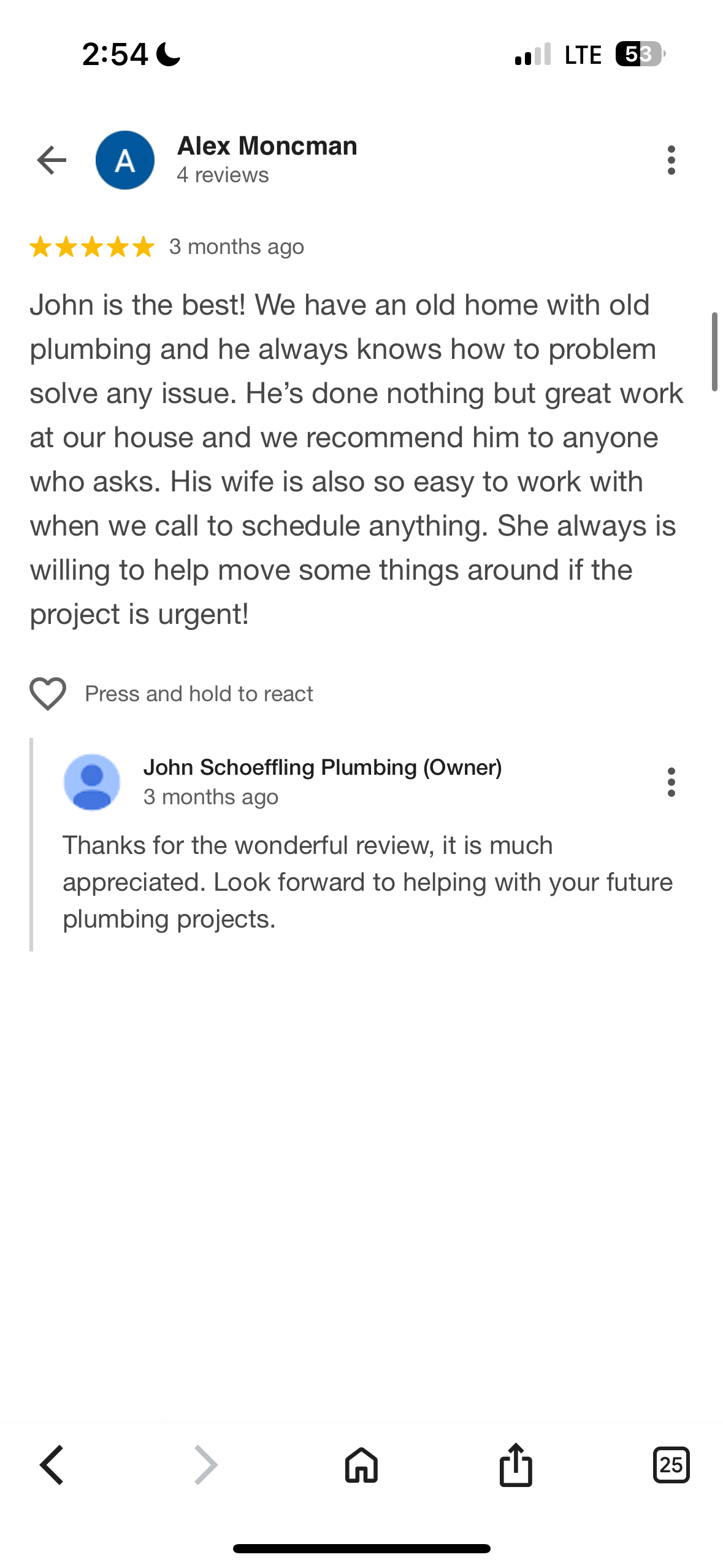723x1568 pixels.
Task: Share this page
Action: [516, 1465]
